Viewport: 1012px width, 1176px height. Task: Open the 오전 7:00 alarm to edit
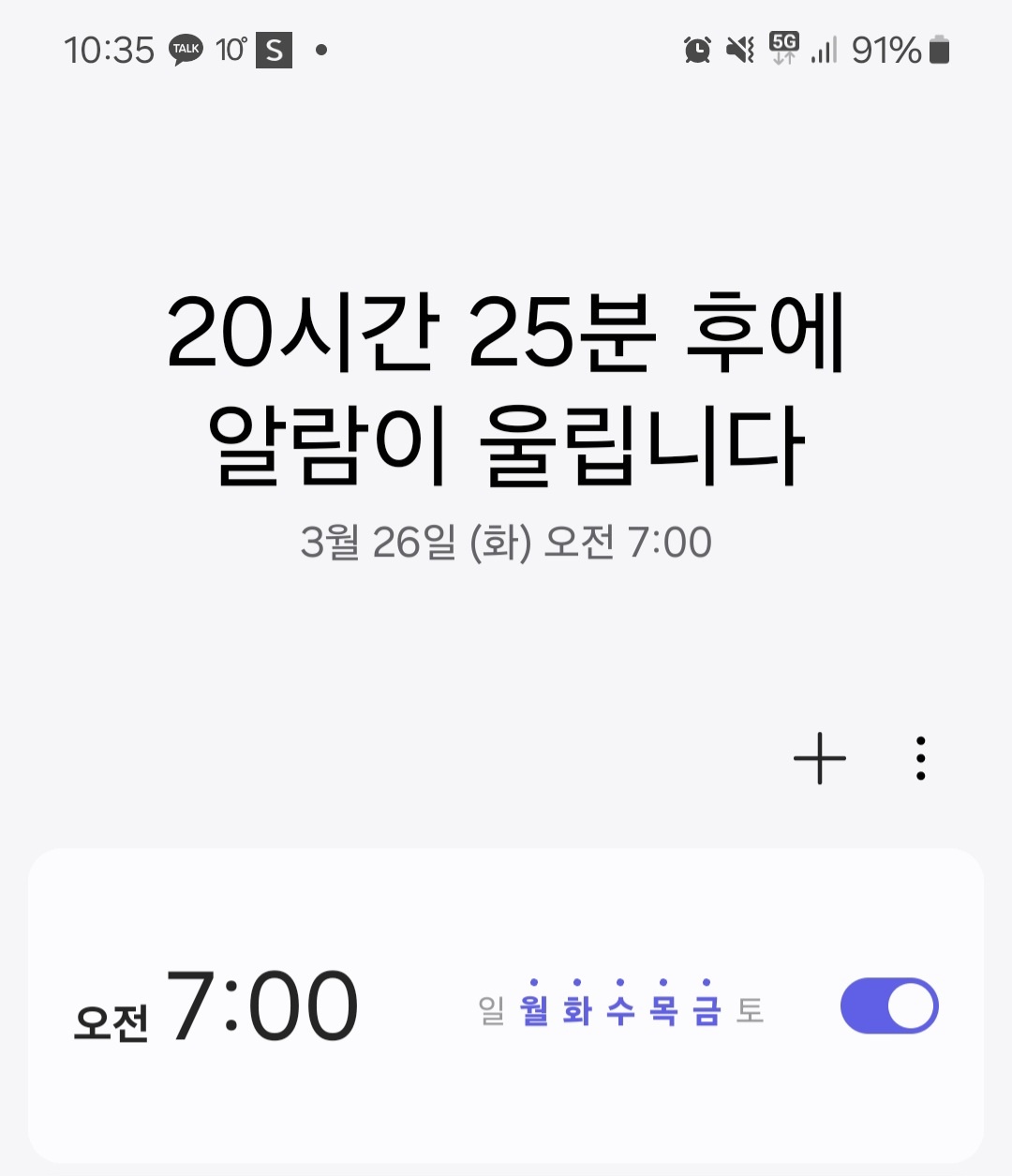(x=262, y=1007)
